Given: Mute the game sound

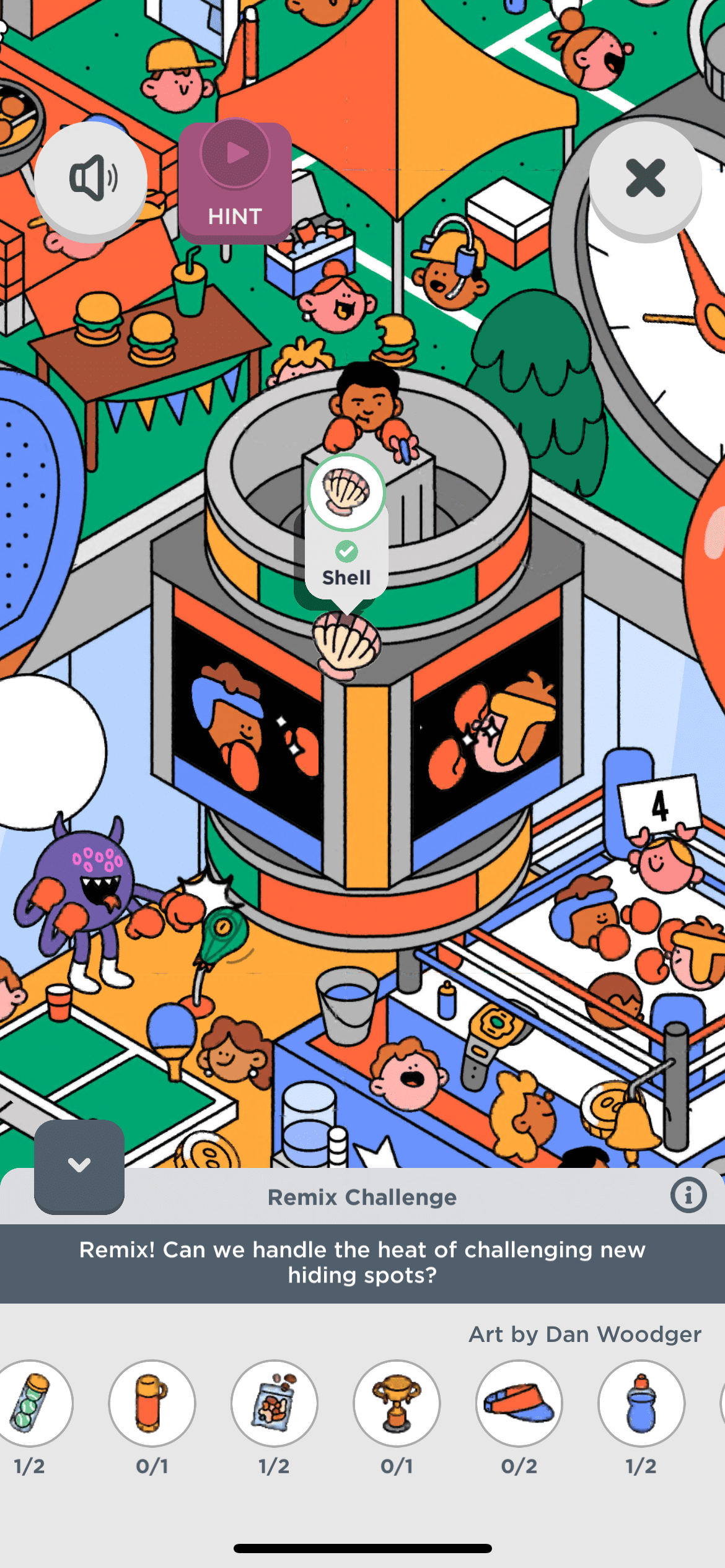Looking at the screenshot, I should [x=90, y=178].
